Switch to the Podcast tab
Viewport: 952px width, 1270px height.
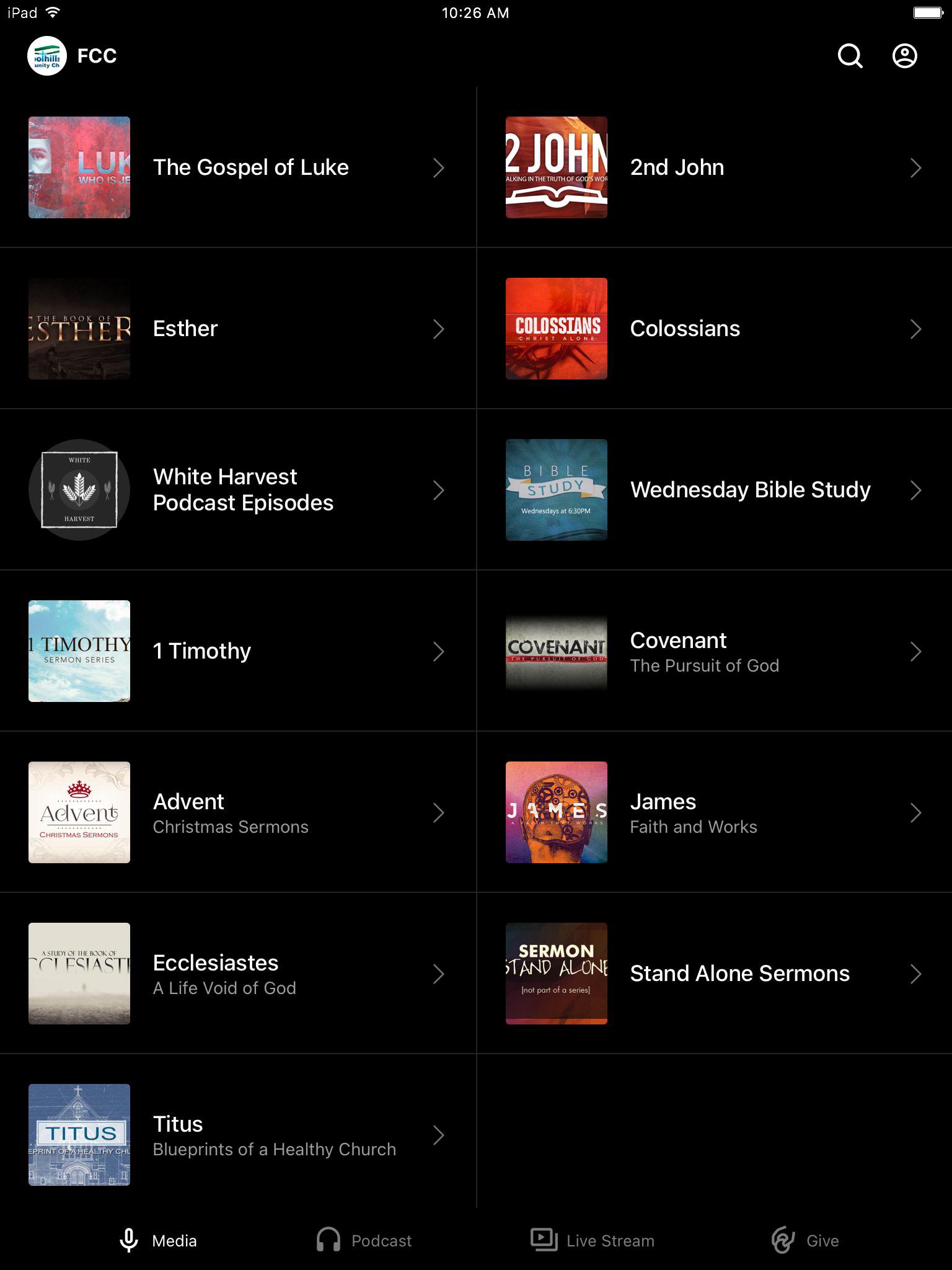point(364,1240)
